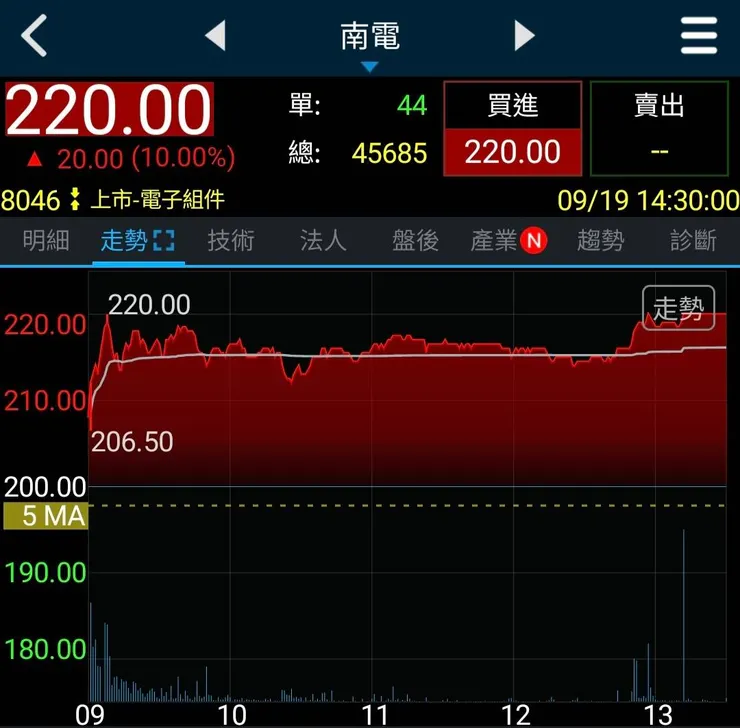Tap the 走勢 chart mode button
The height and width of the screenshot is (728, 740).
pos(678,308)
